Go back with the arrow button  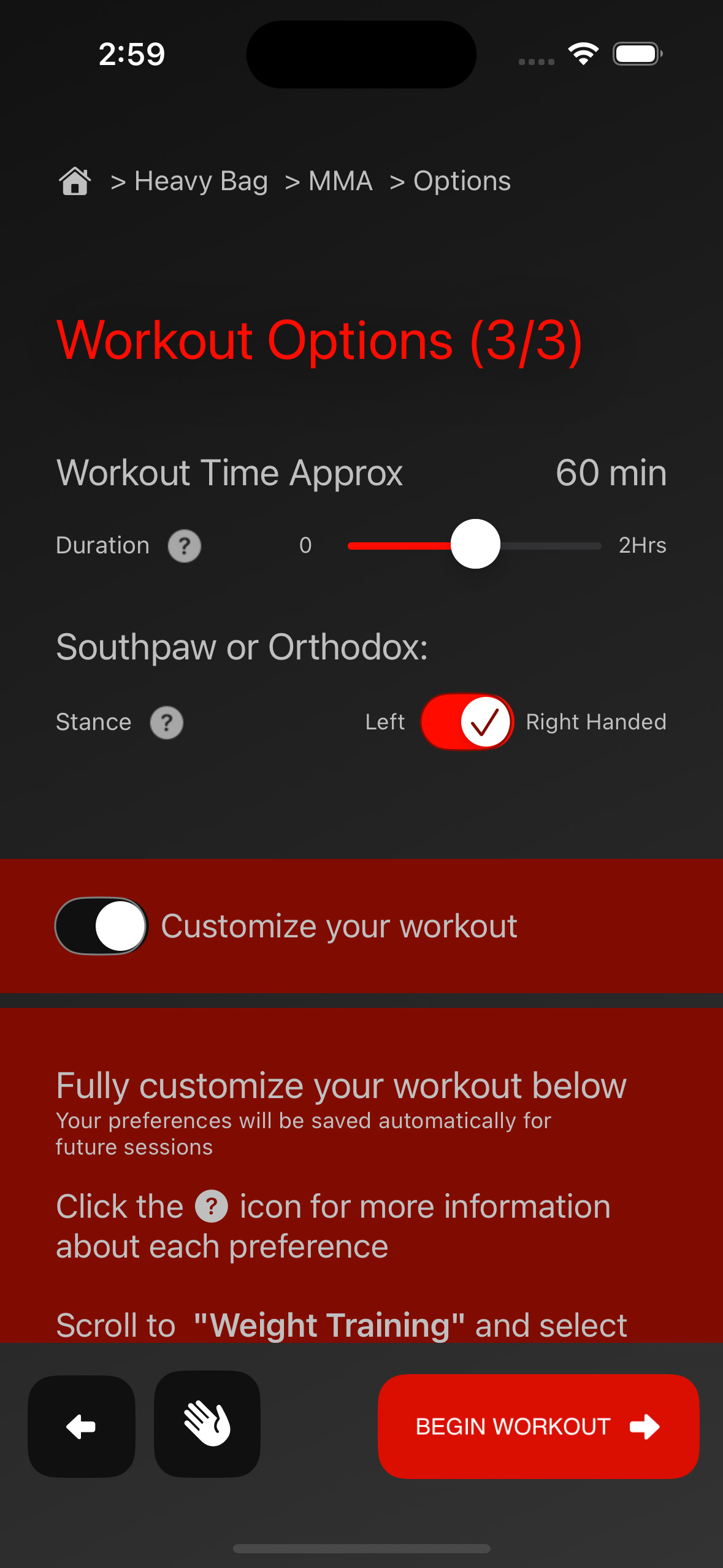(x=82, y=1426)
